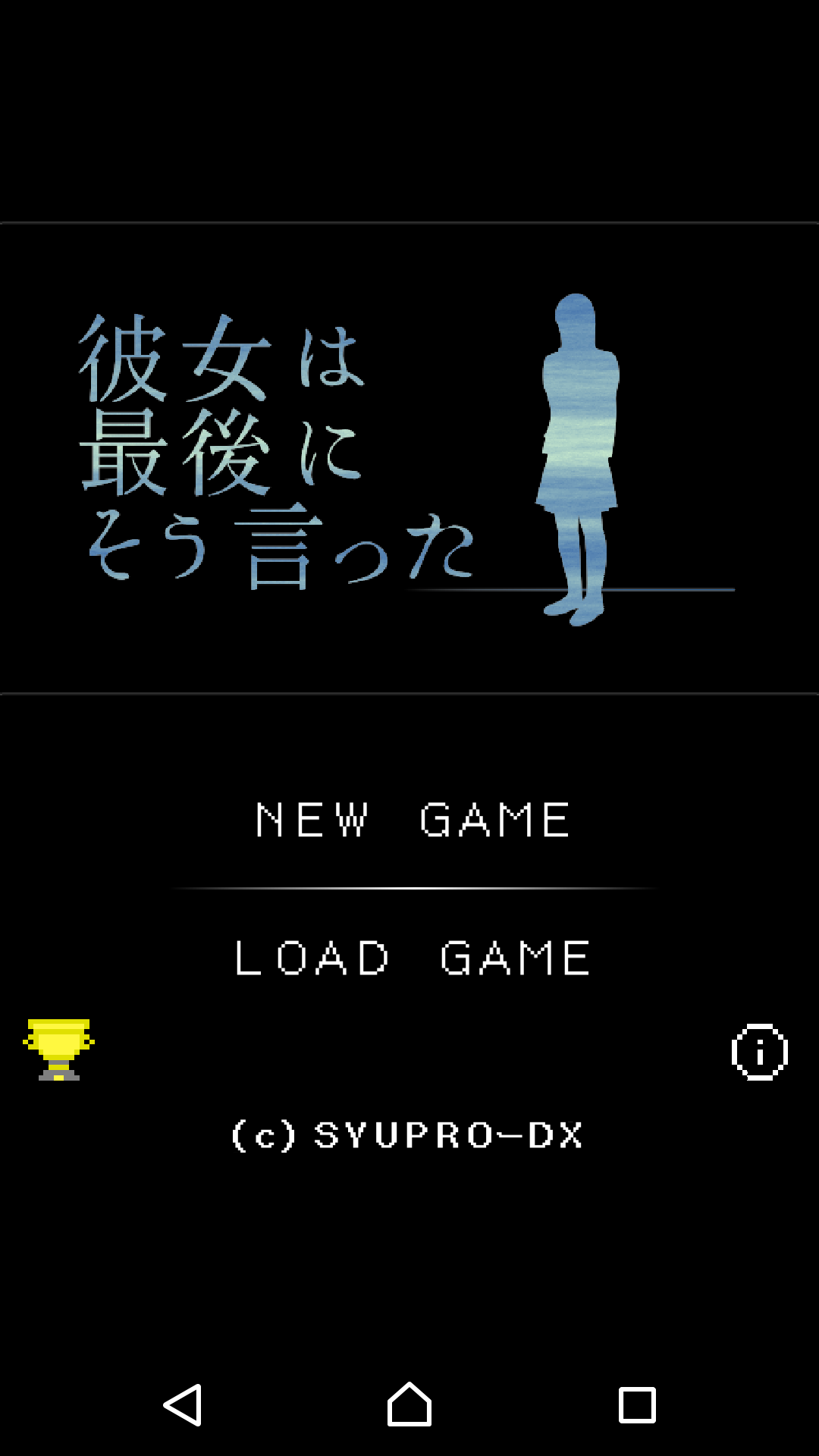Open the info circle icon
Screen dimensions: 819x1456
759,1052
